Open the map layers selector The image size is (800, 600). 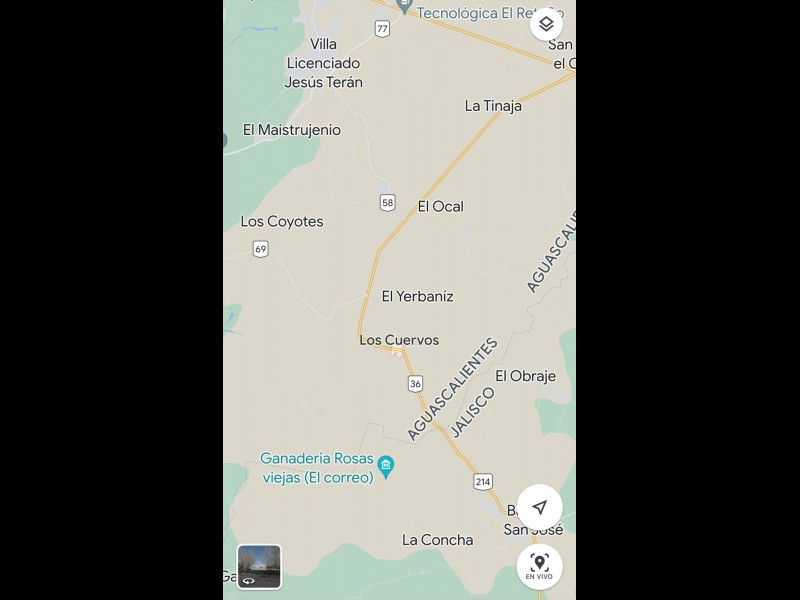(546, 23)
